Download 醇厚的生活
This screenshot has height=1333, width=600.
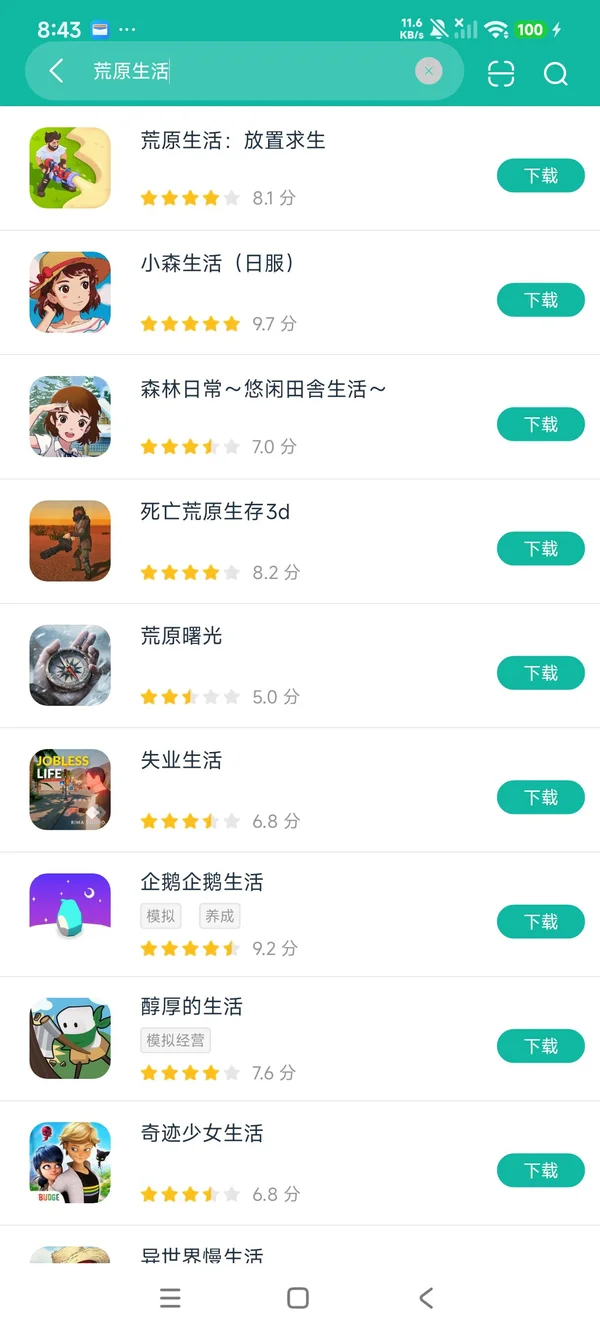(x=540, y=1046)
